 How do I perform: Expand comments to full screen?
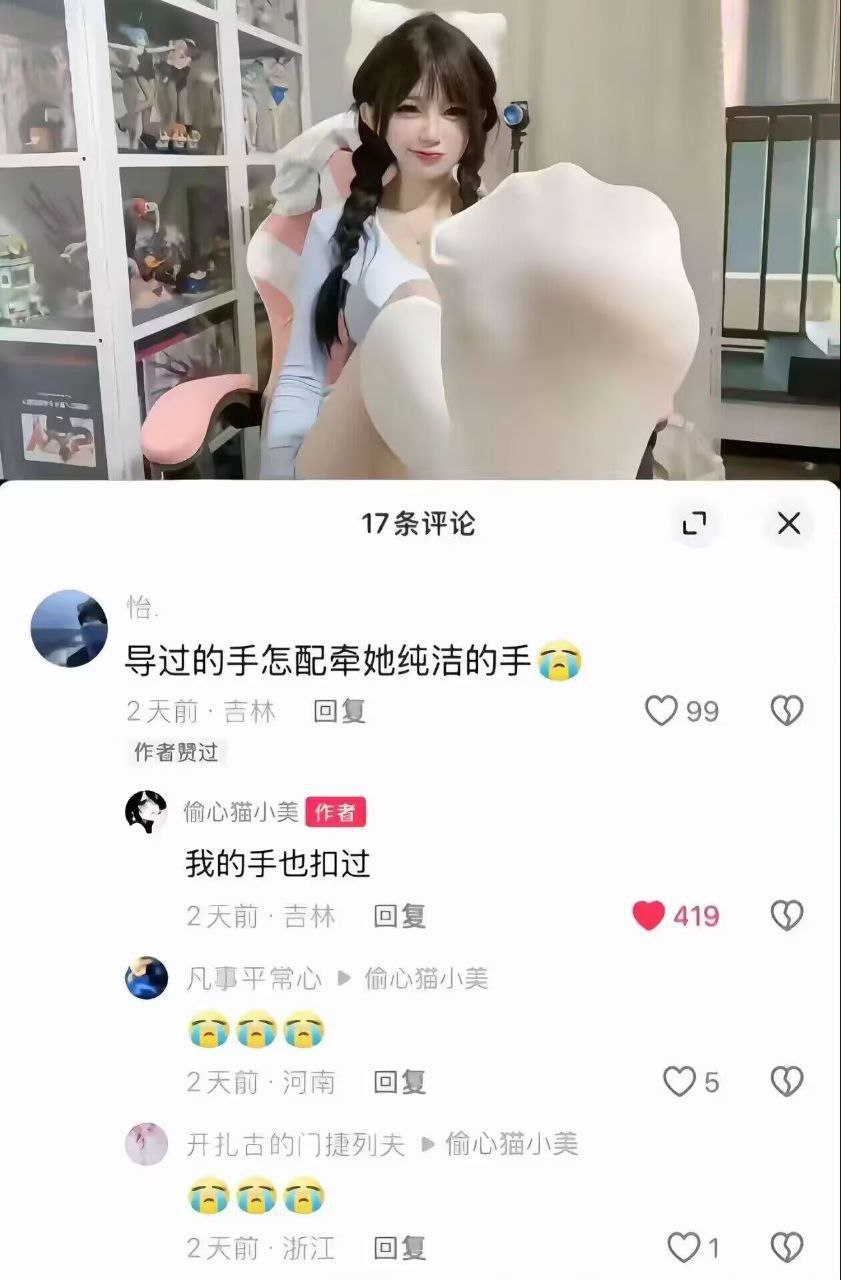point(694,523)
